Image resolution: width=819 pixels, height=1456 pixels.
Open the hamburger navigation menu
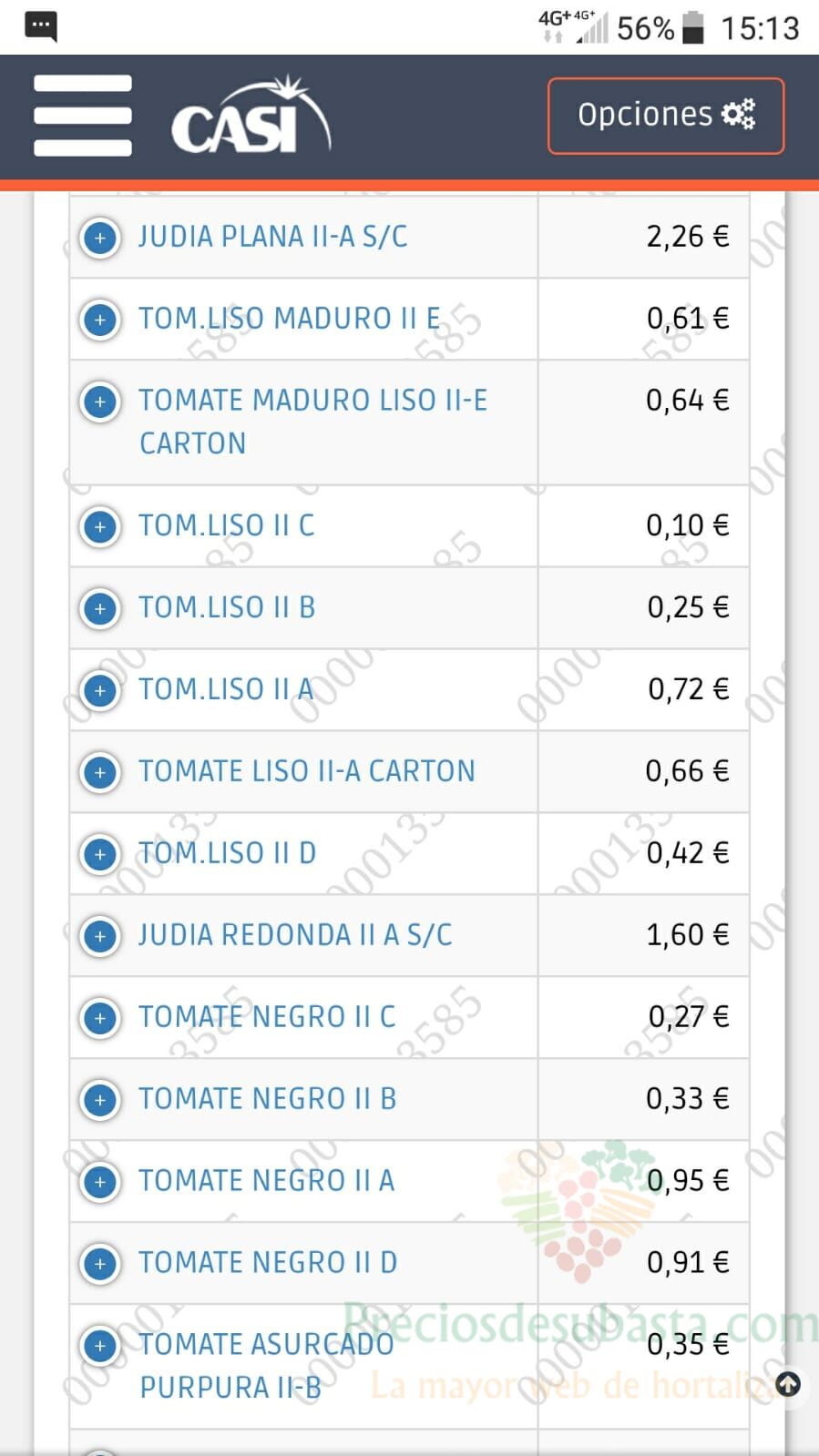pos(83,116)
